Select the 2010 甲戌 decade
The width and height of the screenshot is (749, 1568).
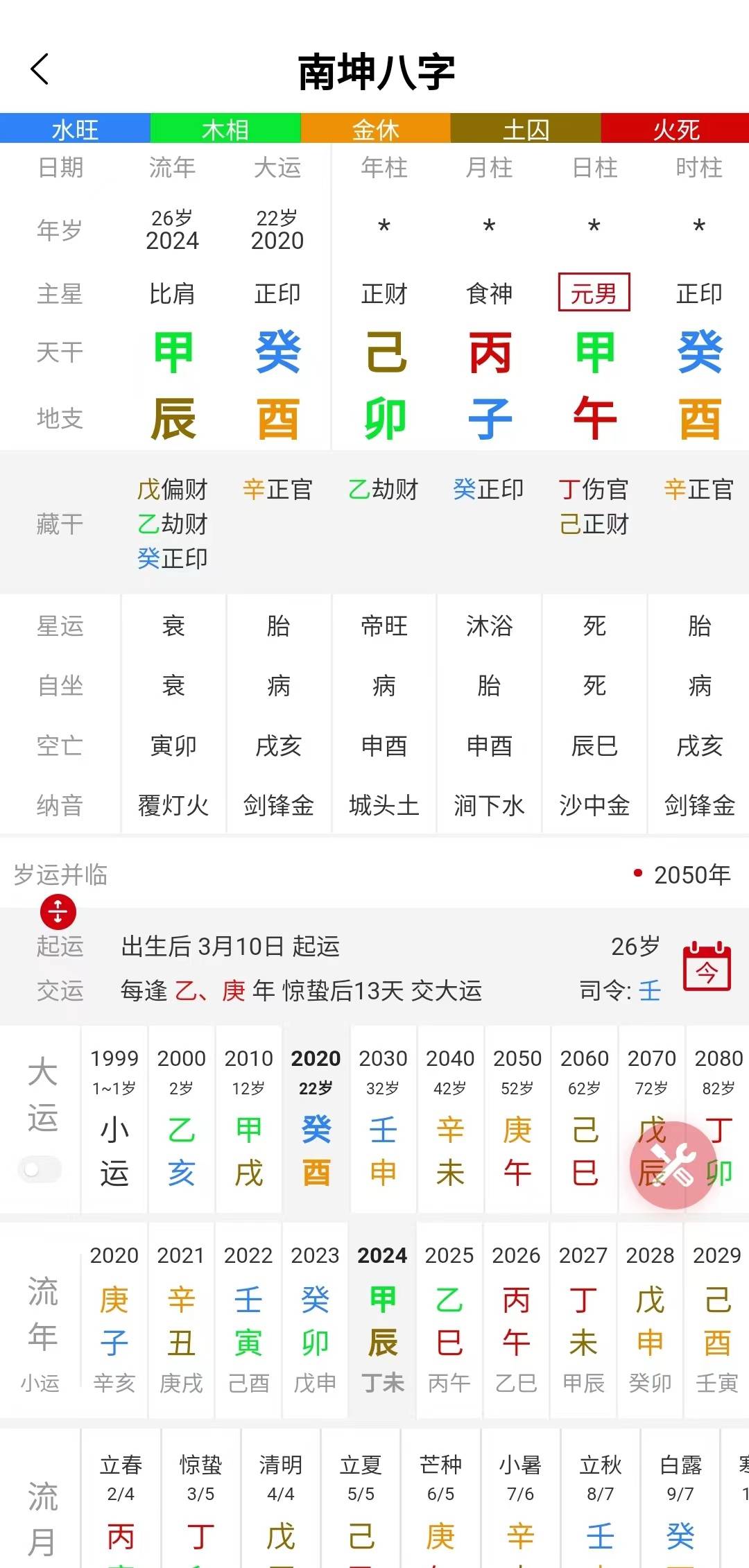(248, 1118)
